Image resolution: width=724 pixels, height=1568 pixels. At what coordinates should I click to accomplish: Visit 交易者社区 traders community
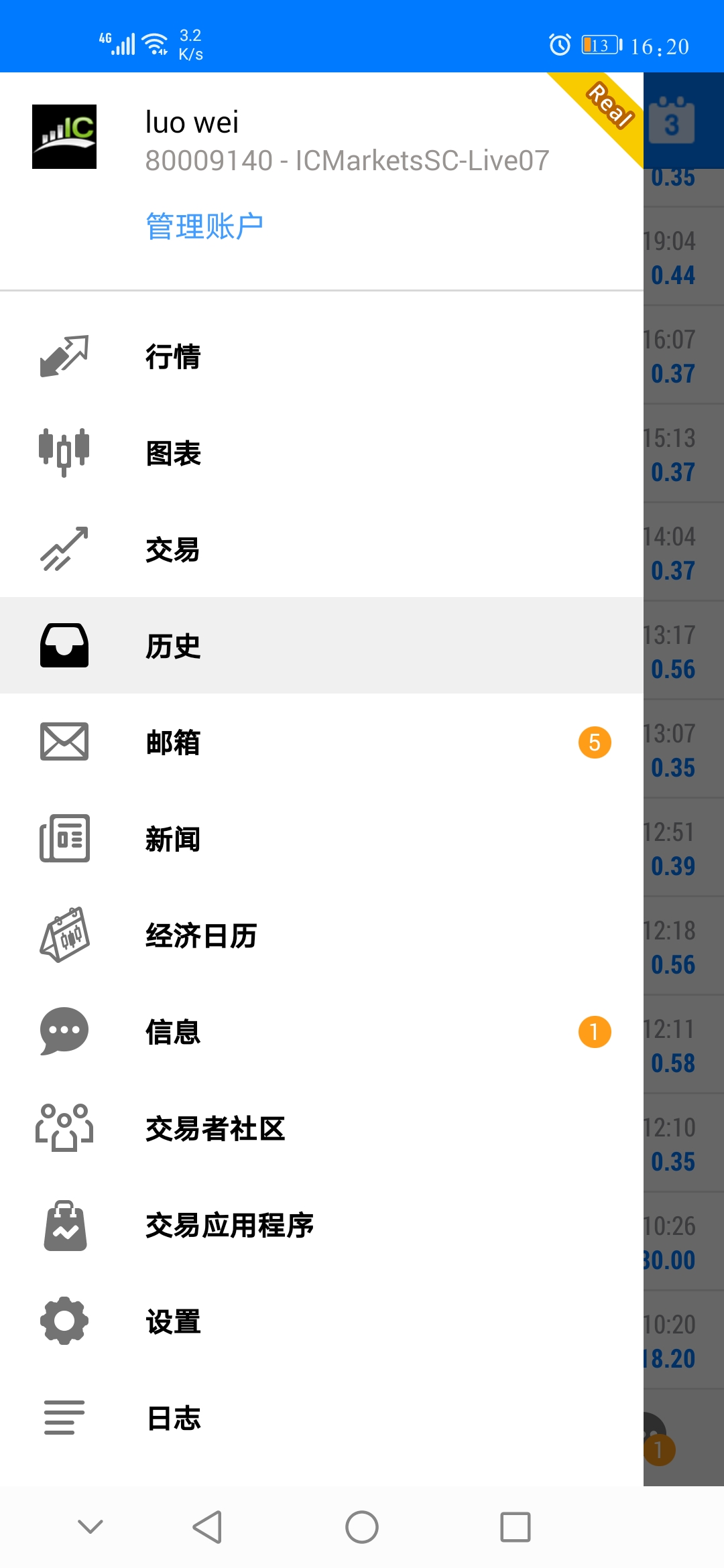click(x=215, y=1128)
